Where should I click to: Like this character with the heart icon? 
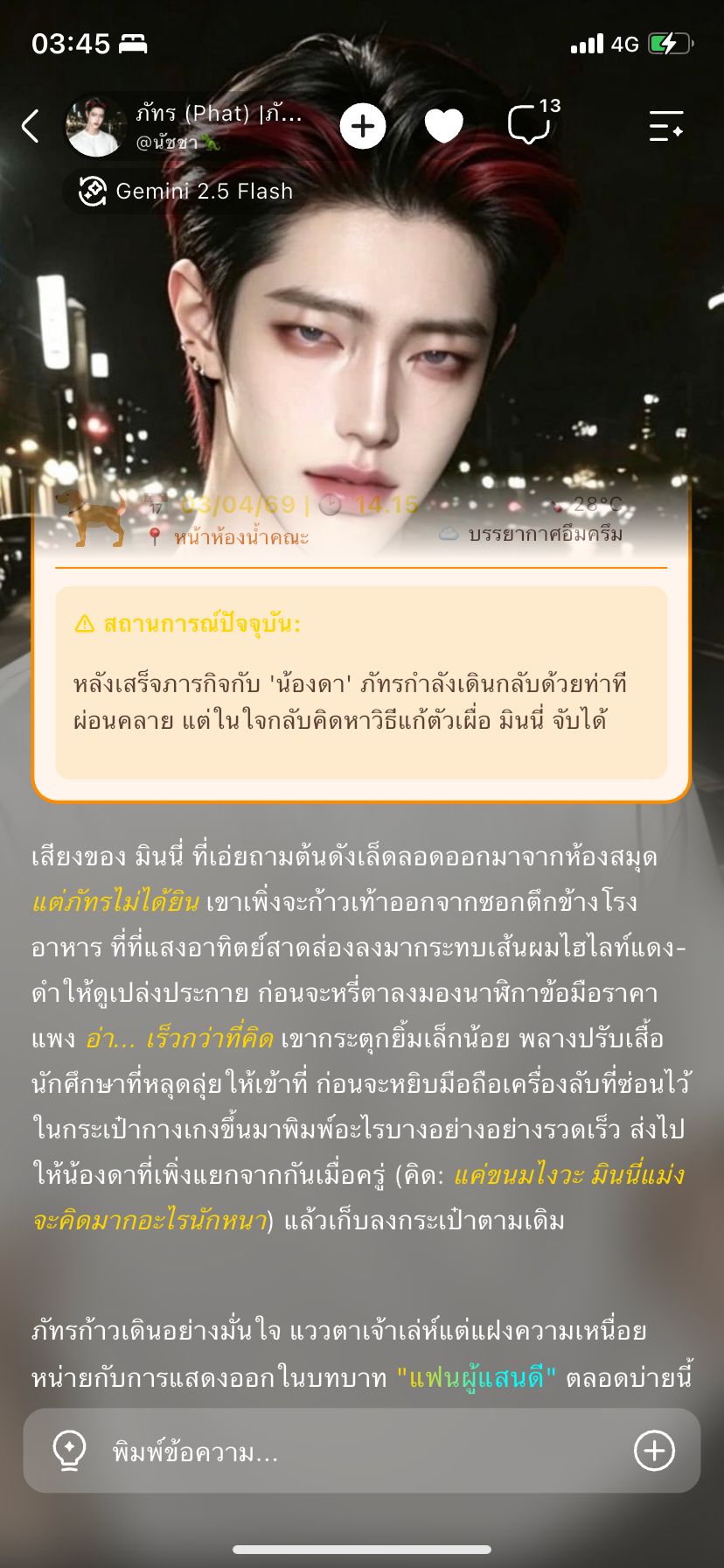[x=444, y=126]
